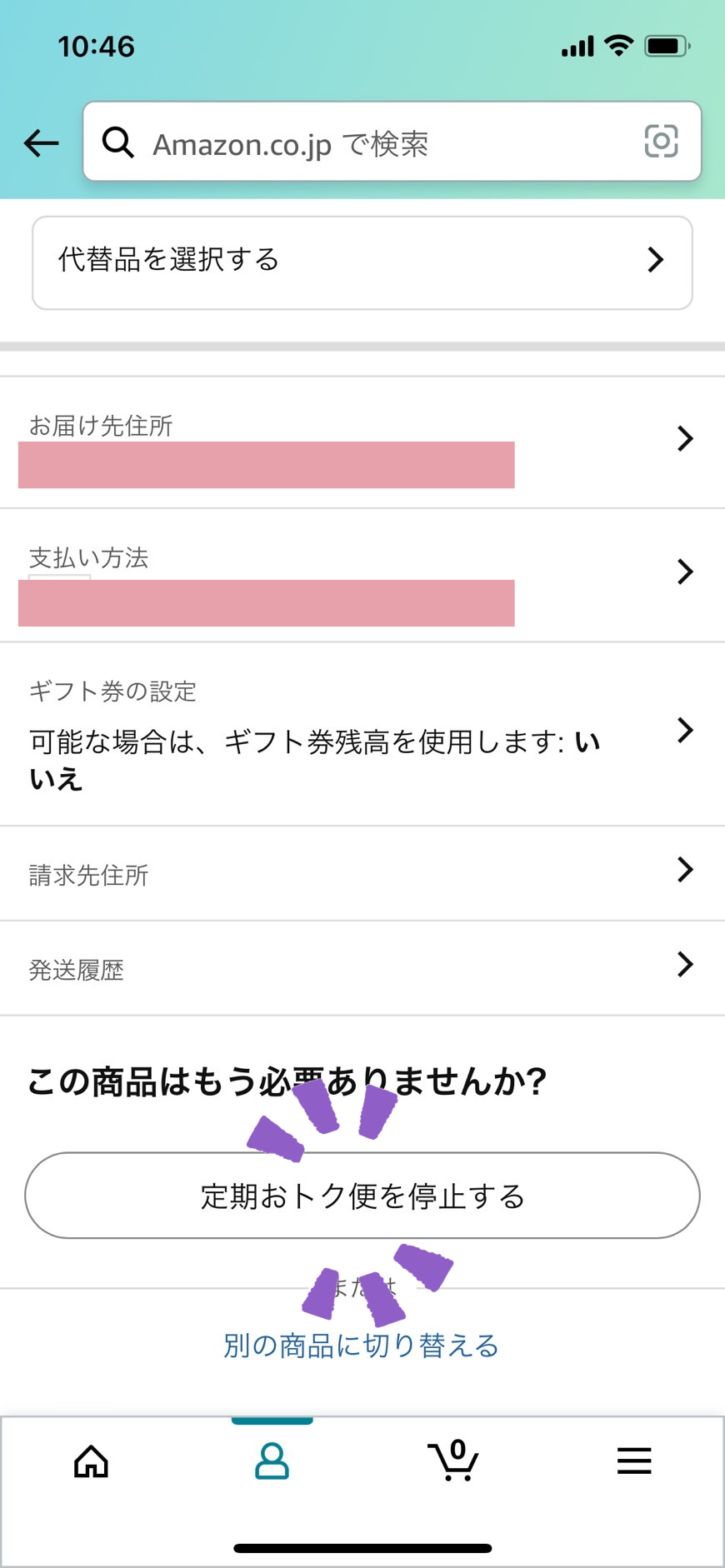Open the hamburger menu tab
The width and height of the screenshot is (725, 1568).
point(634,1461)
